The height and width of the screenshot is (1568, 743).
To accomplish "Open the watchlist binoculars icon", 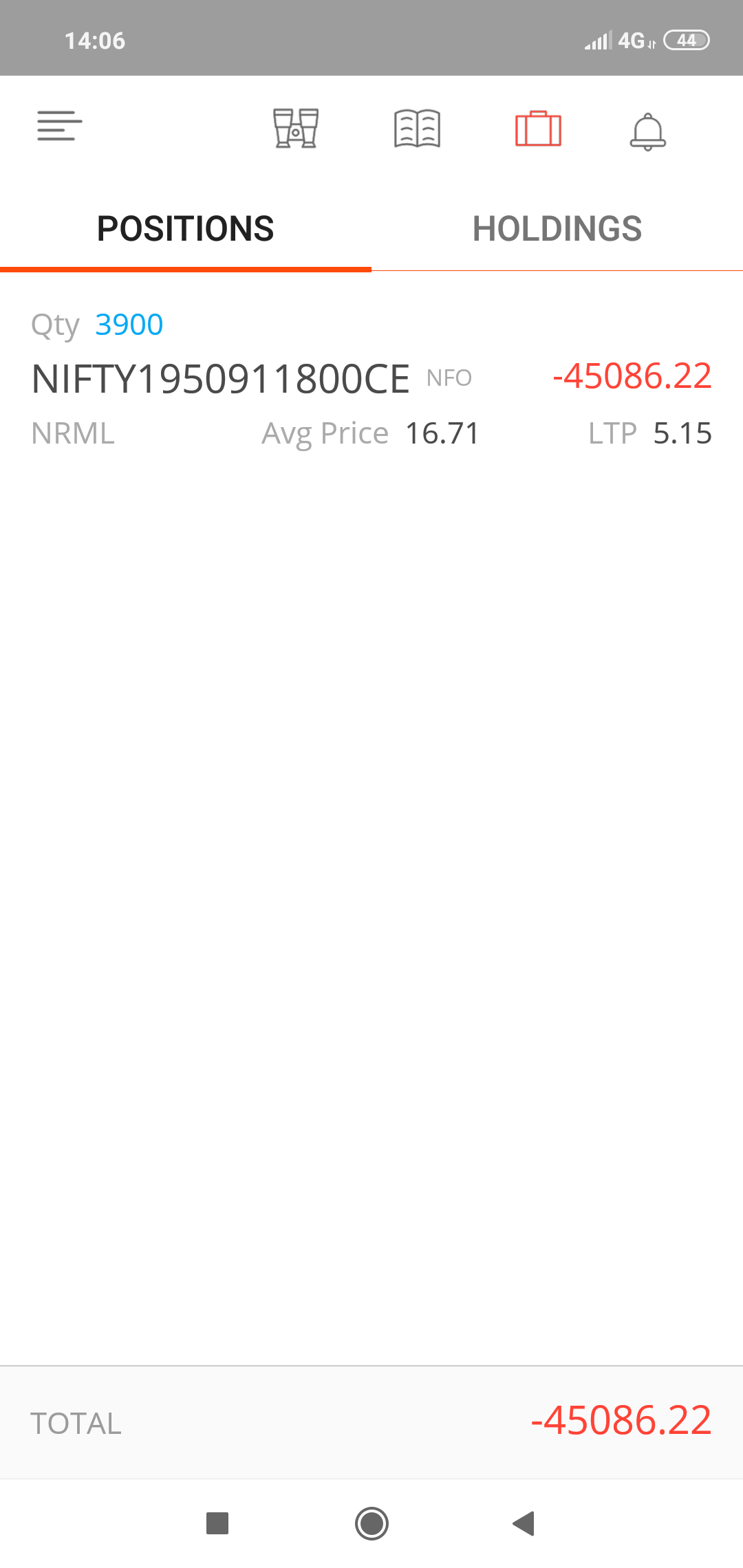I will click(296, 128).
